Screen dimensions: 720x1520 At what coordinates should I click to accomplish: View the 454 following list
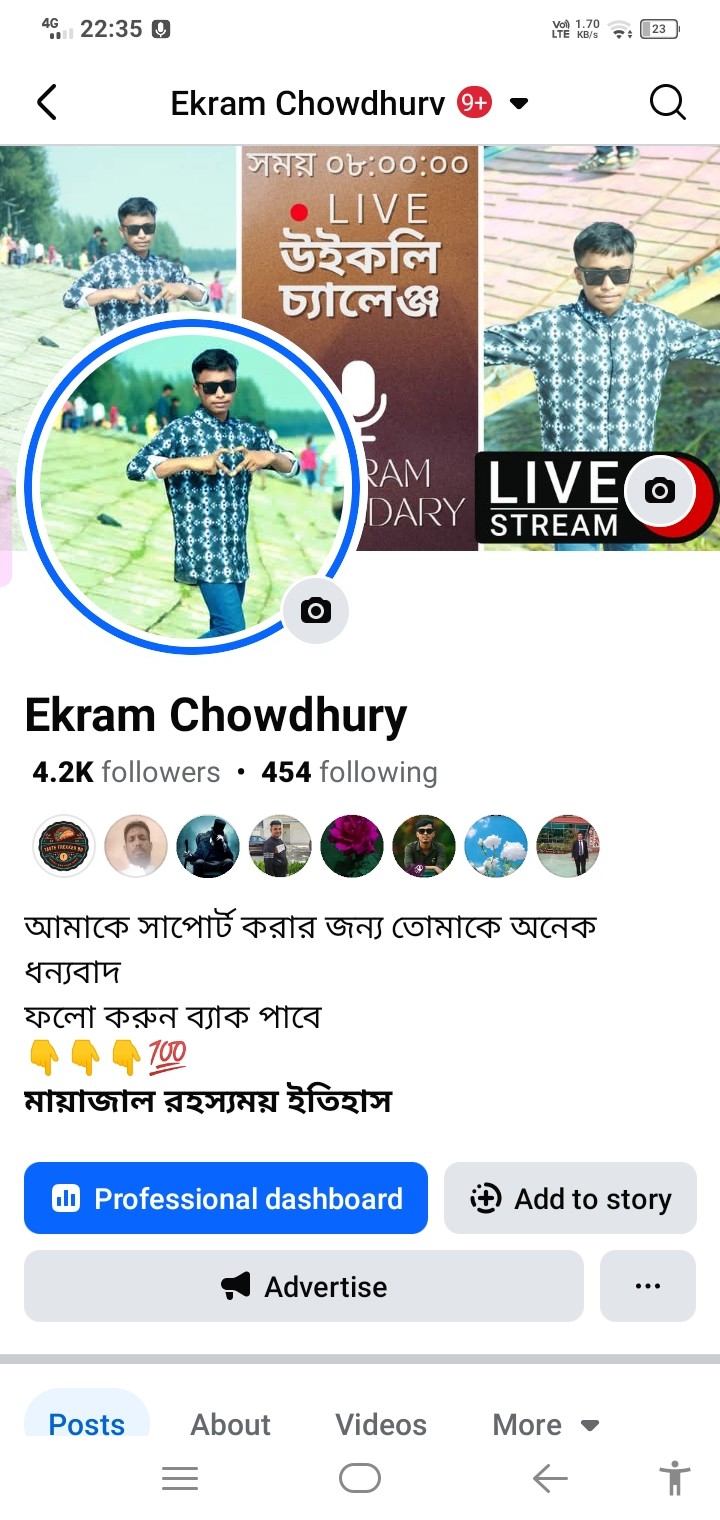tap(349, 772)
